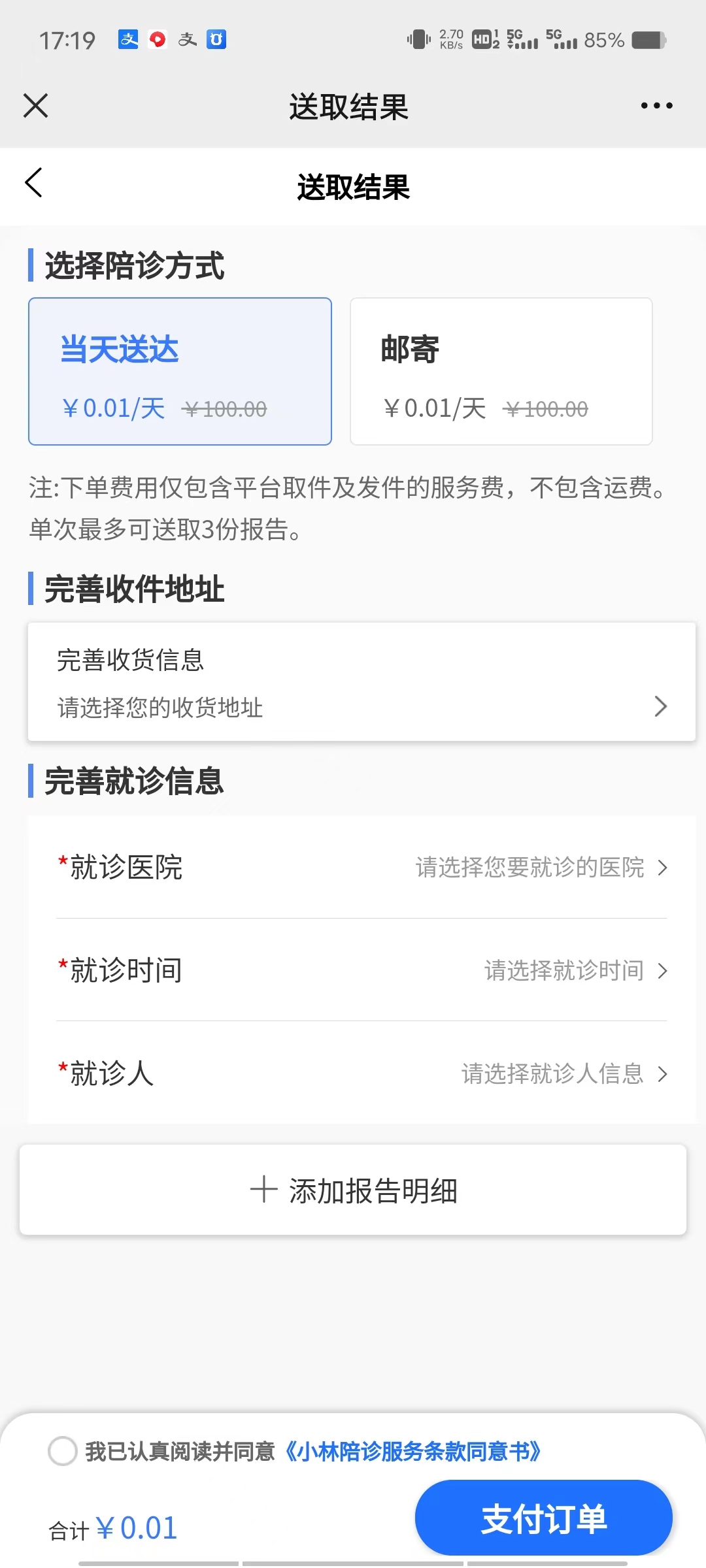The image size is (706, 1568).
Task: Open the 小林陪诊服务条款同意书 link
Action: (412, 1451)
